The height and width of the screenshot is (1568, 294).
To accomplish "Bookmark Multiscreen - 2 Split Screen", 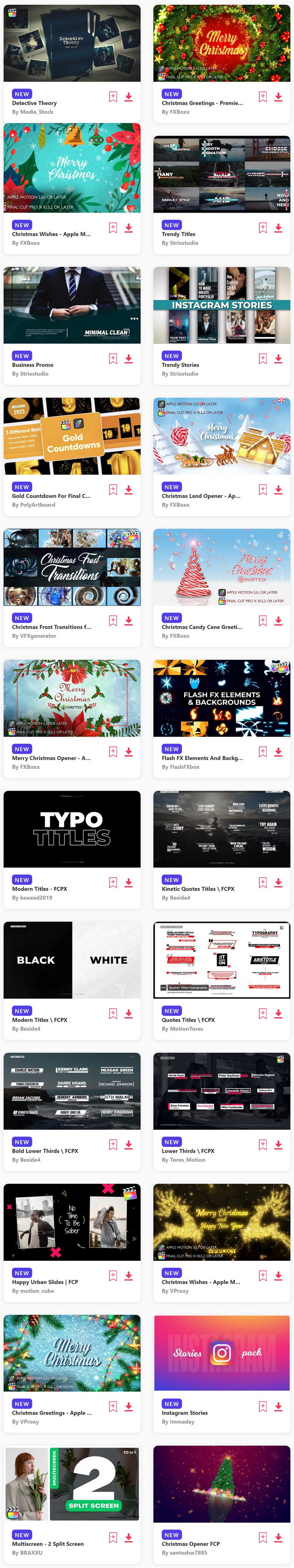I will (x=113, y=1537).
